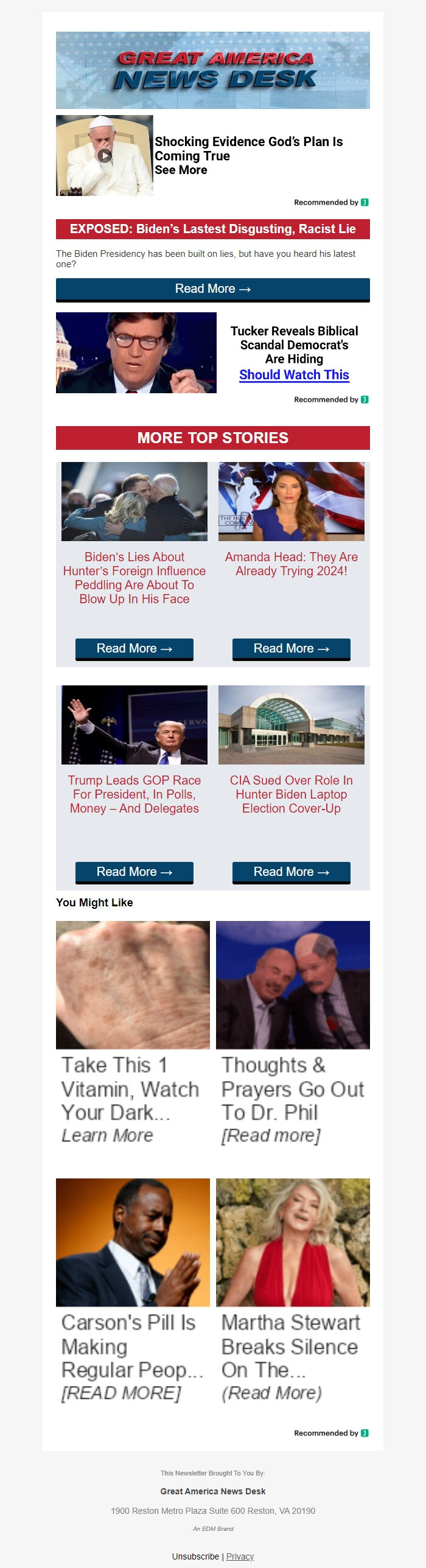This screenshot has width=426, height=1568.
Task: Open the 'Trump Leads GOP Race' headline
Action: pos(134,794)
